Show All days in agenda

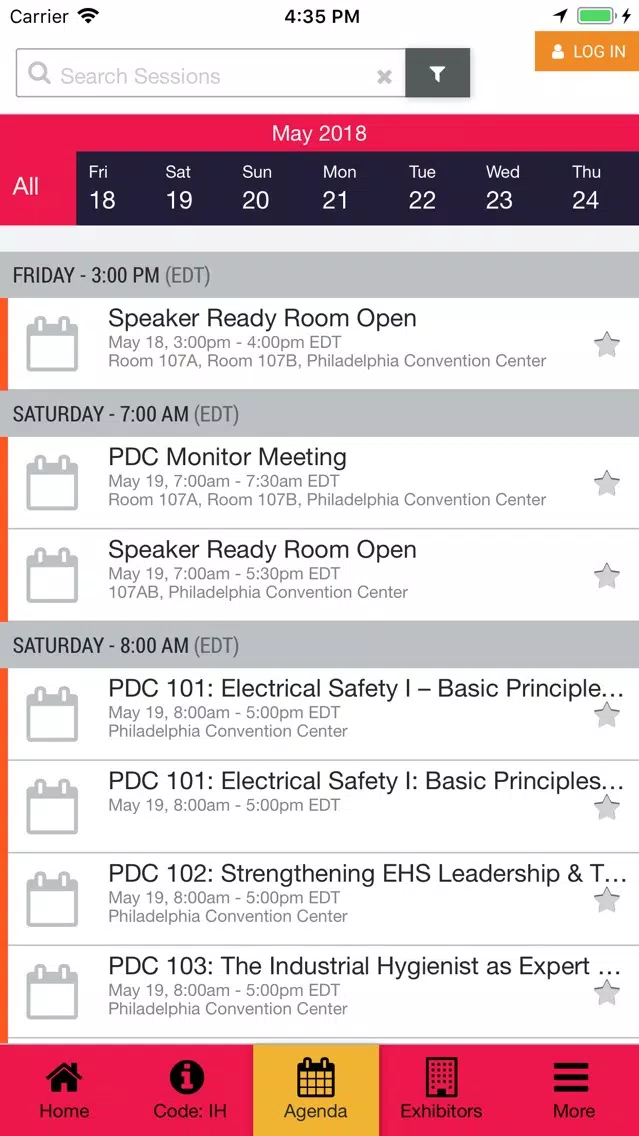[26, 187]
